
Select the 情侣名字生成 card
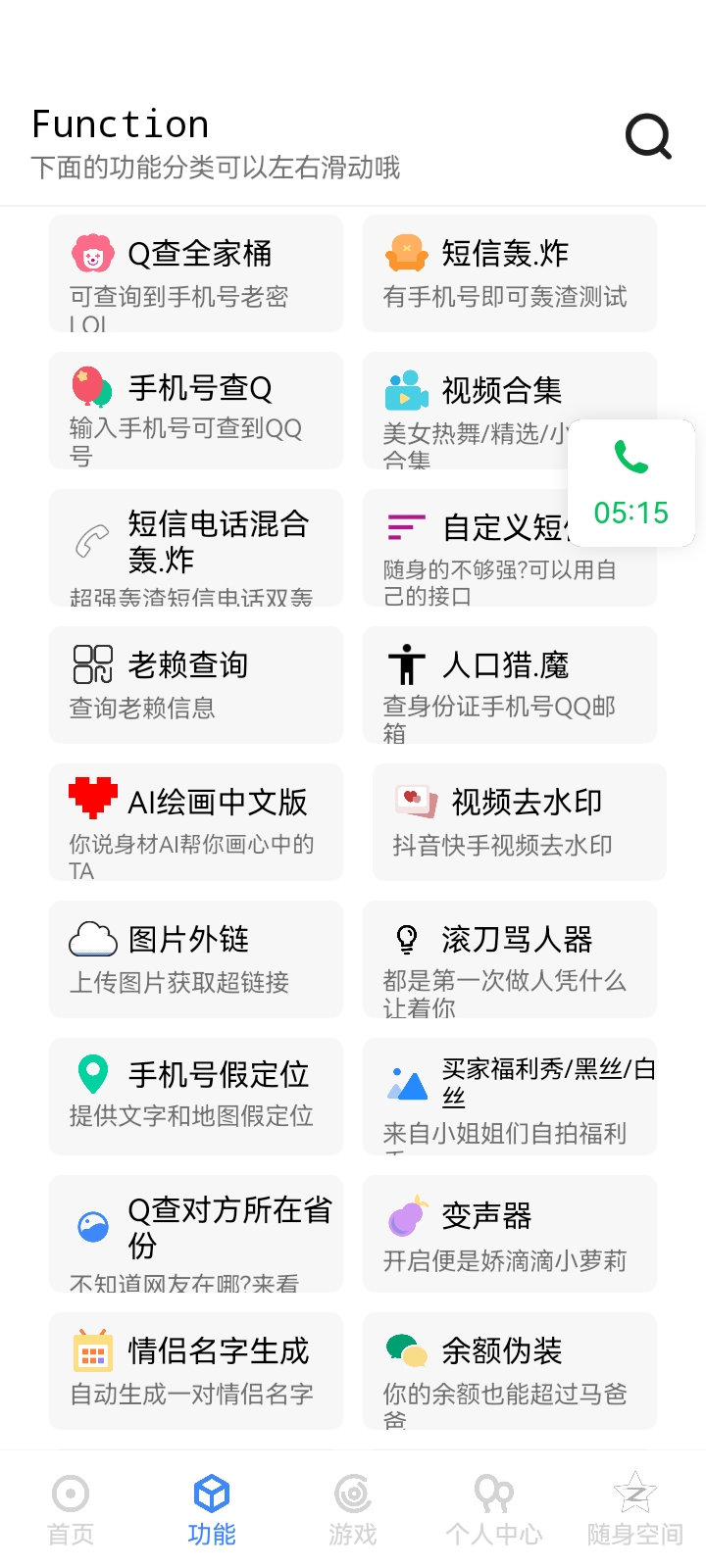(x=196, y=1371)
